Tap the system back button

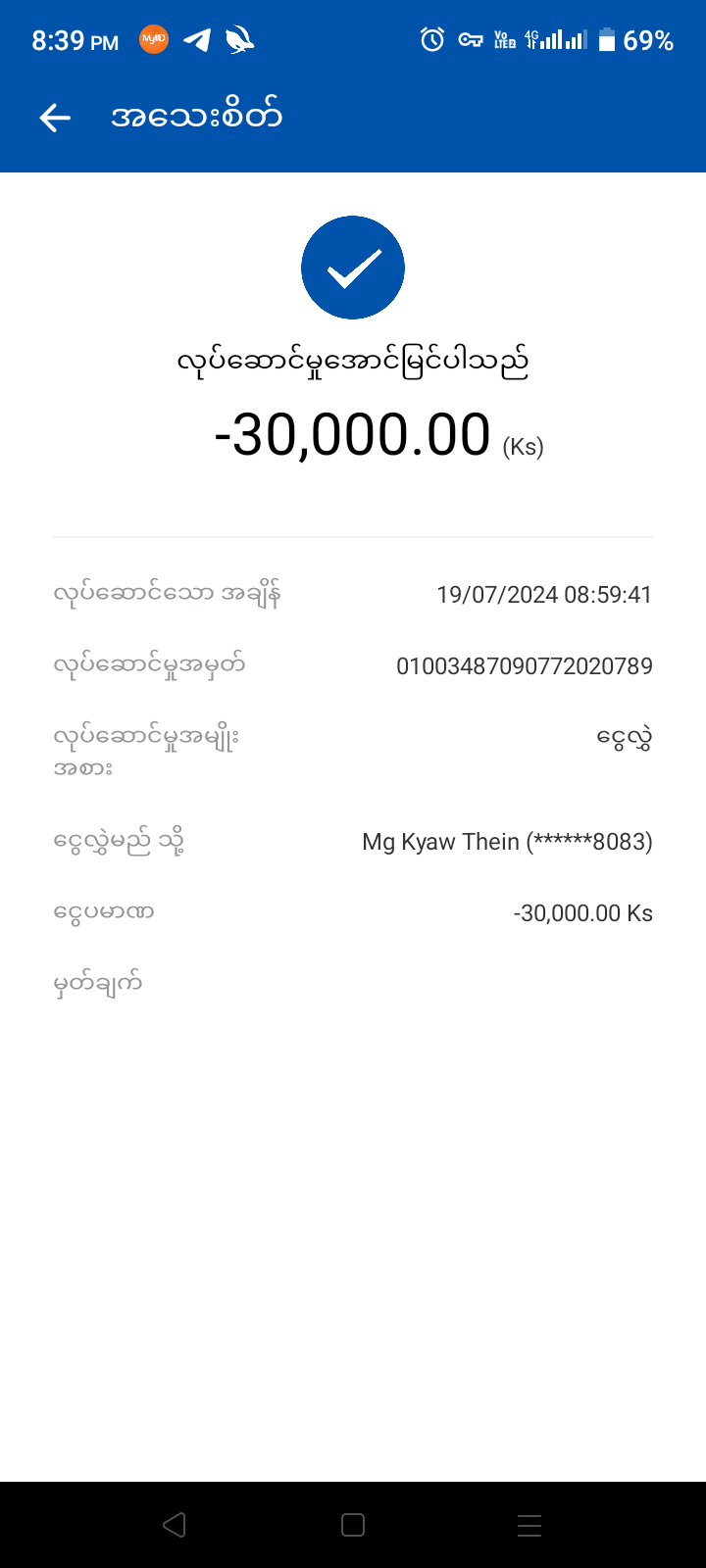pos(175,1525)
